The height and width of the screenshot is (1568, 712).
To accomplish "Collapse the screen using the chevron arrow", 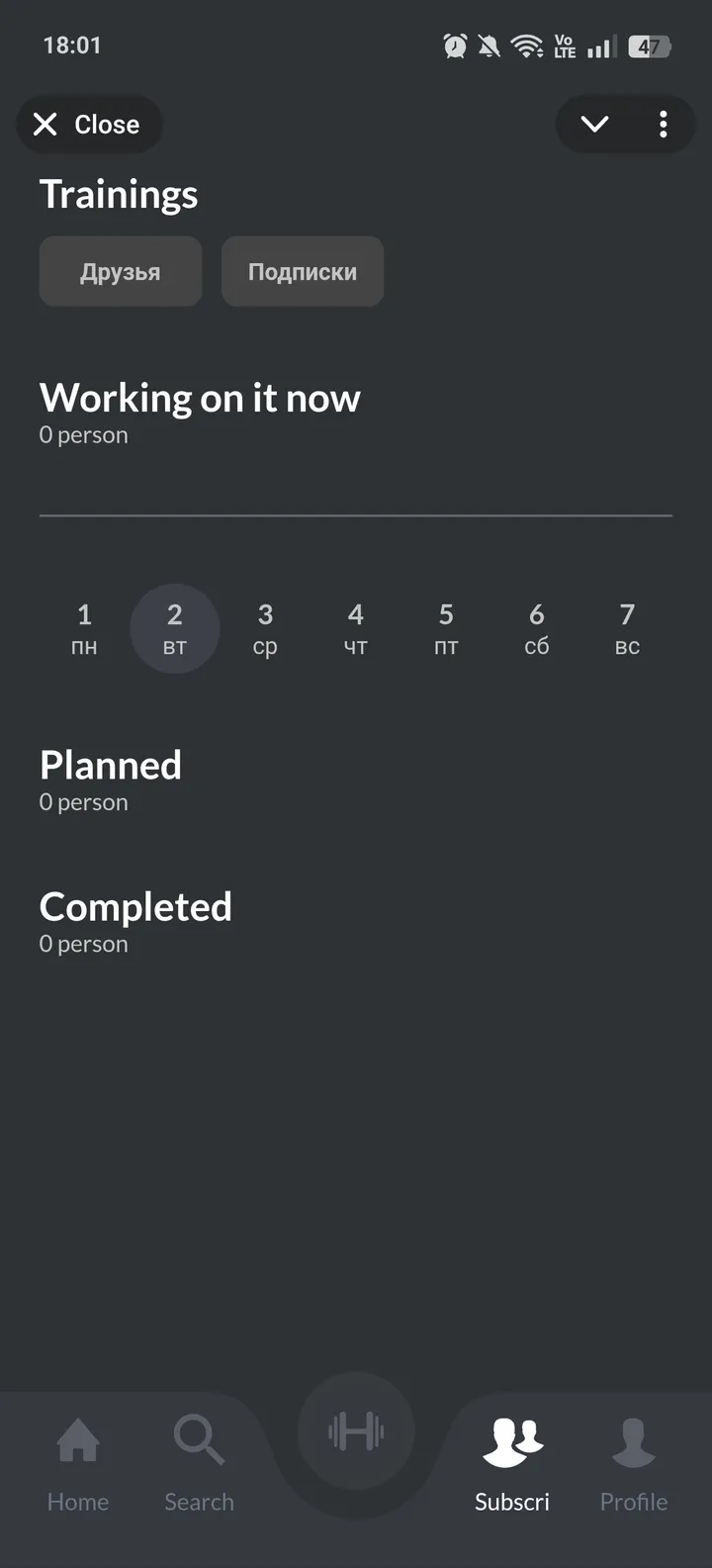I will (x=594, y=124).
